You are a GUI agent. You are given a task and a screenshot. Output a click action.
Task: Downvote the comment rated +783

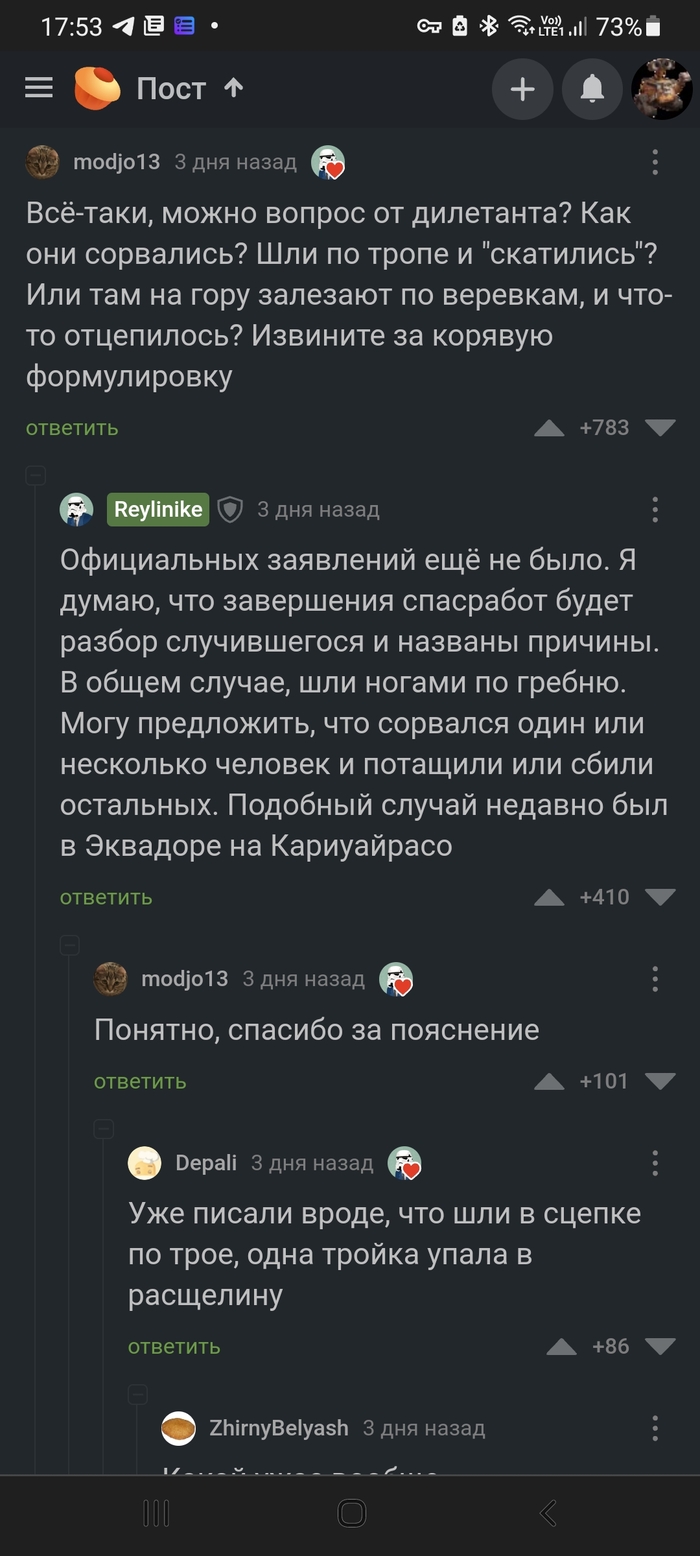point(660,428)
